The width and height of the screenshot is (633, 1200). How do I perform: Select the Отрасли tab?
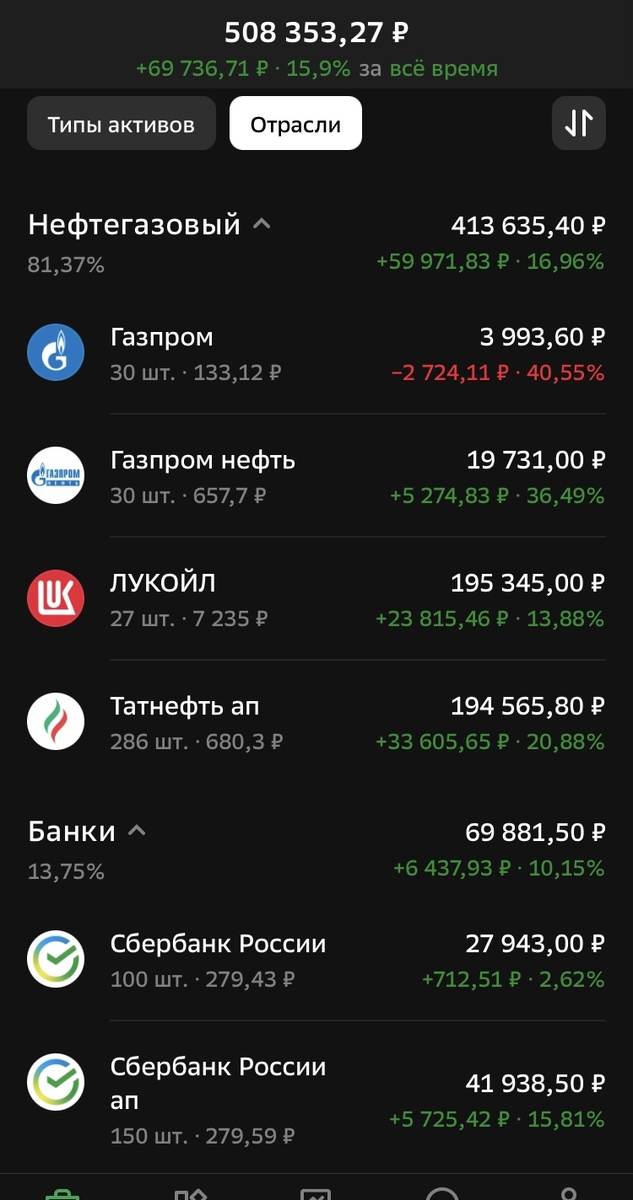click(295, 124)
